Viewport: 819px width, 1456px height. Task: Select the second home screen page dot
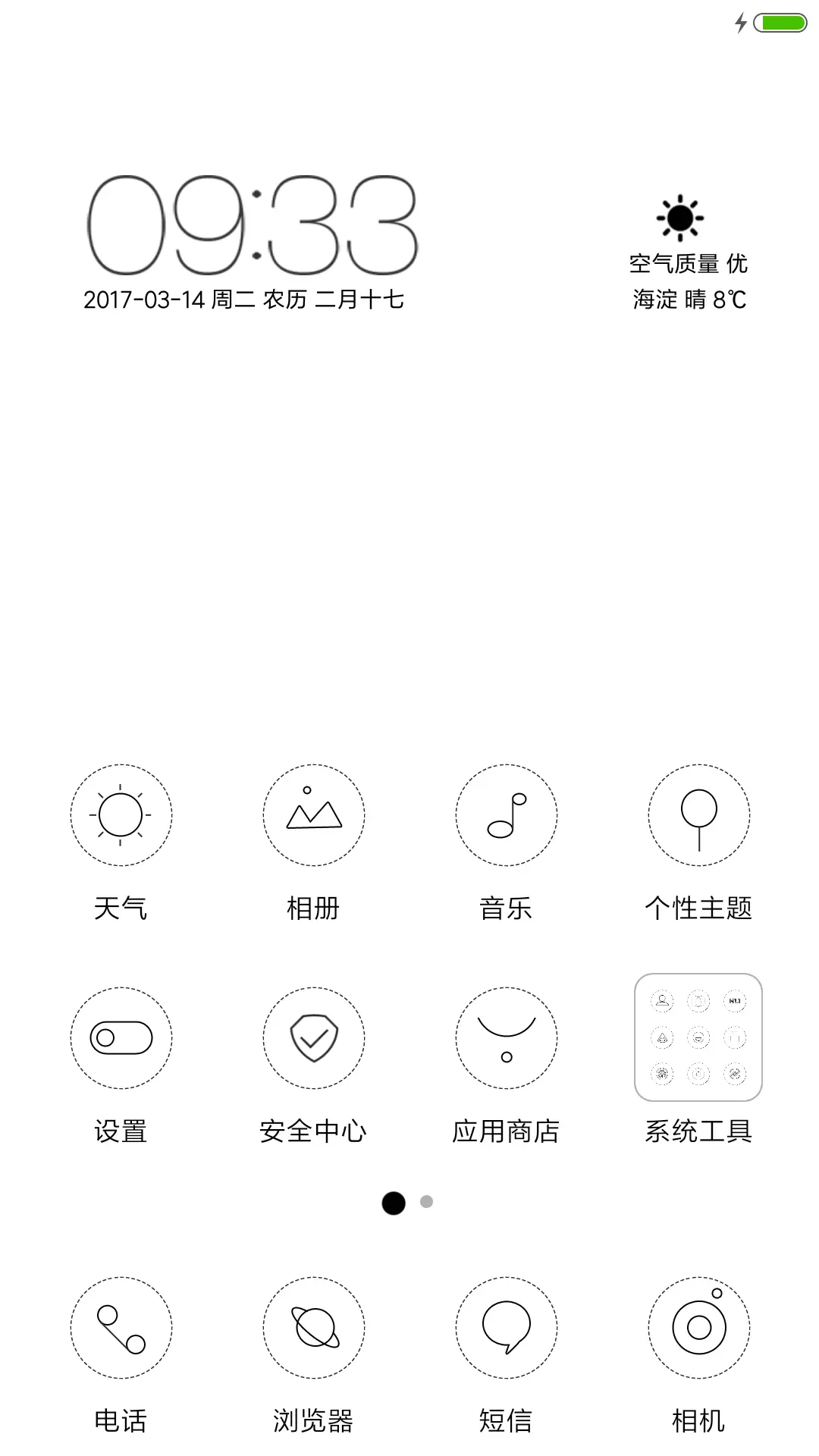click(425, 1203)
